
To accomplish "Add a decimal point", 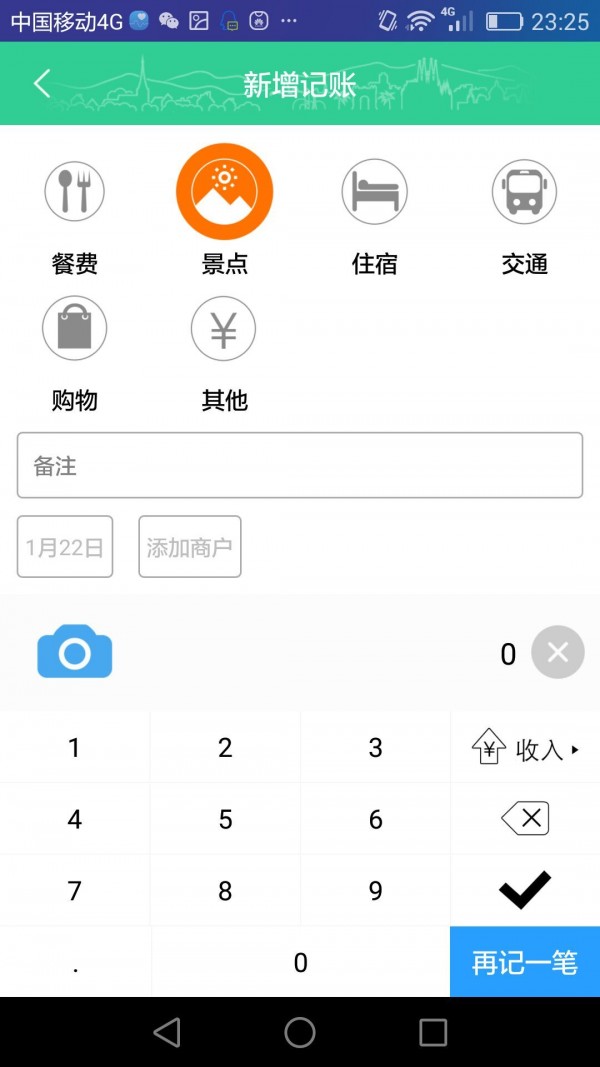I will click(75, 964).
